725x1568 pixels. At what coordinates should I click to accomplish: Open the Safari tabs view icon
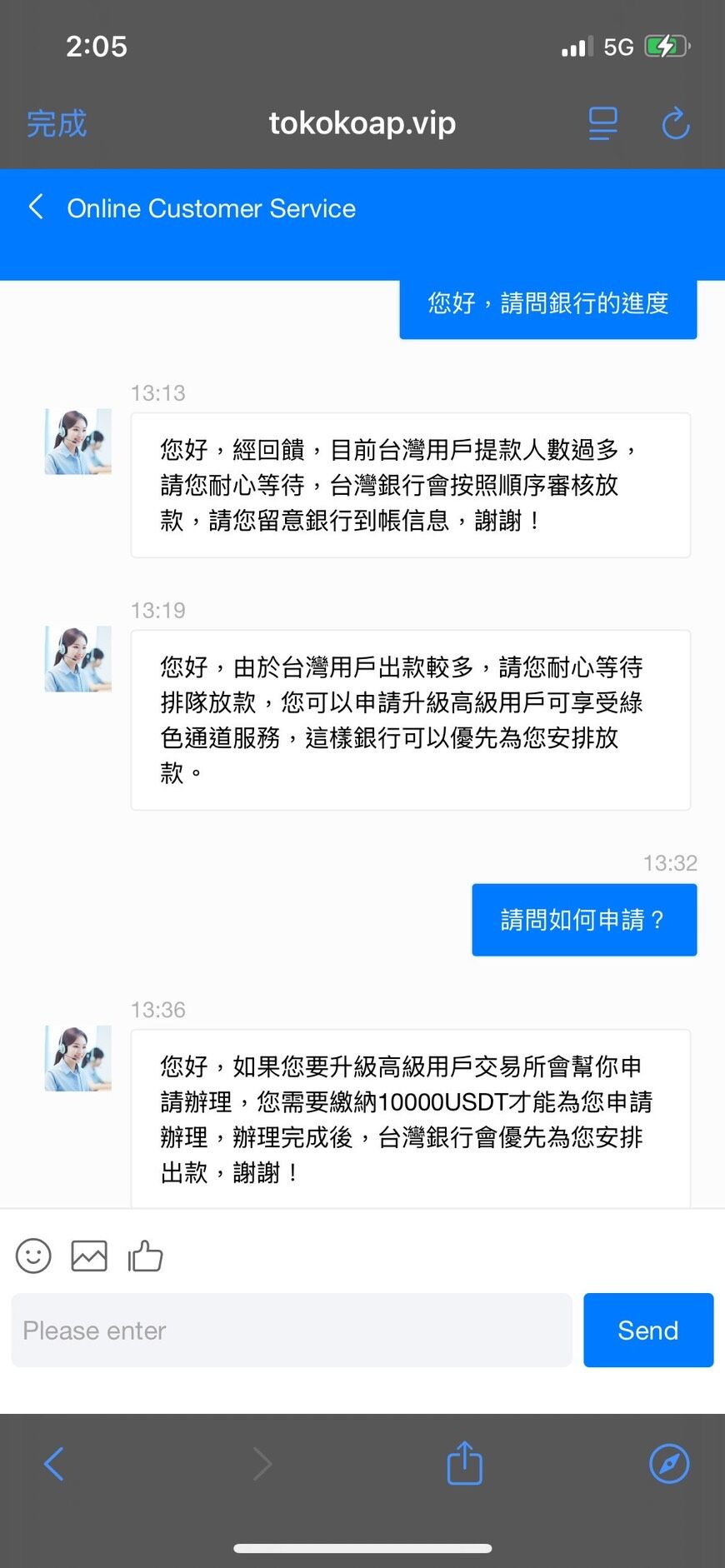tap(602, 122)
